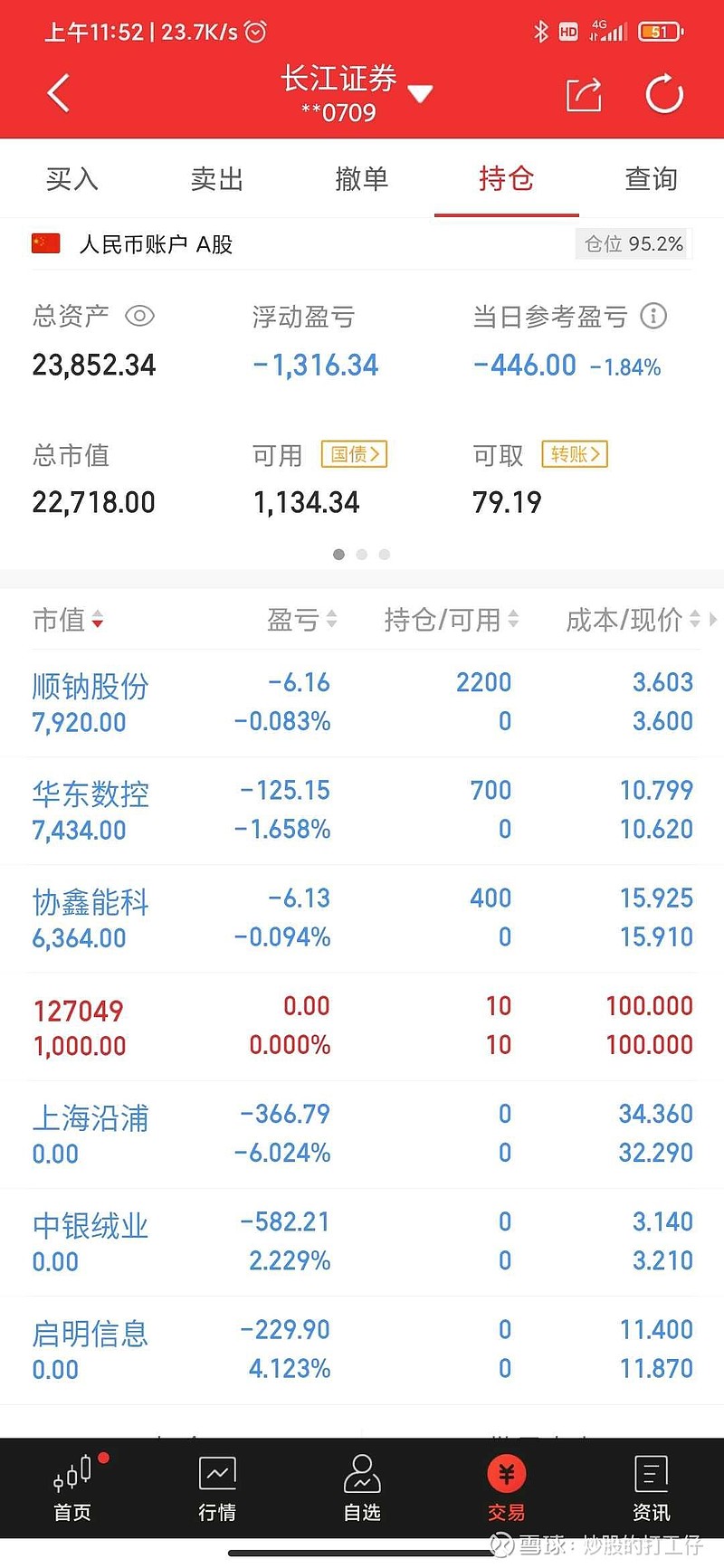
Task: Select the 查询 tab
Action: point(652,179)
